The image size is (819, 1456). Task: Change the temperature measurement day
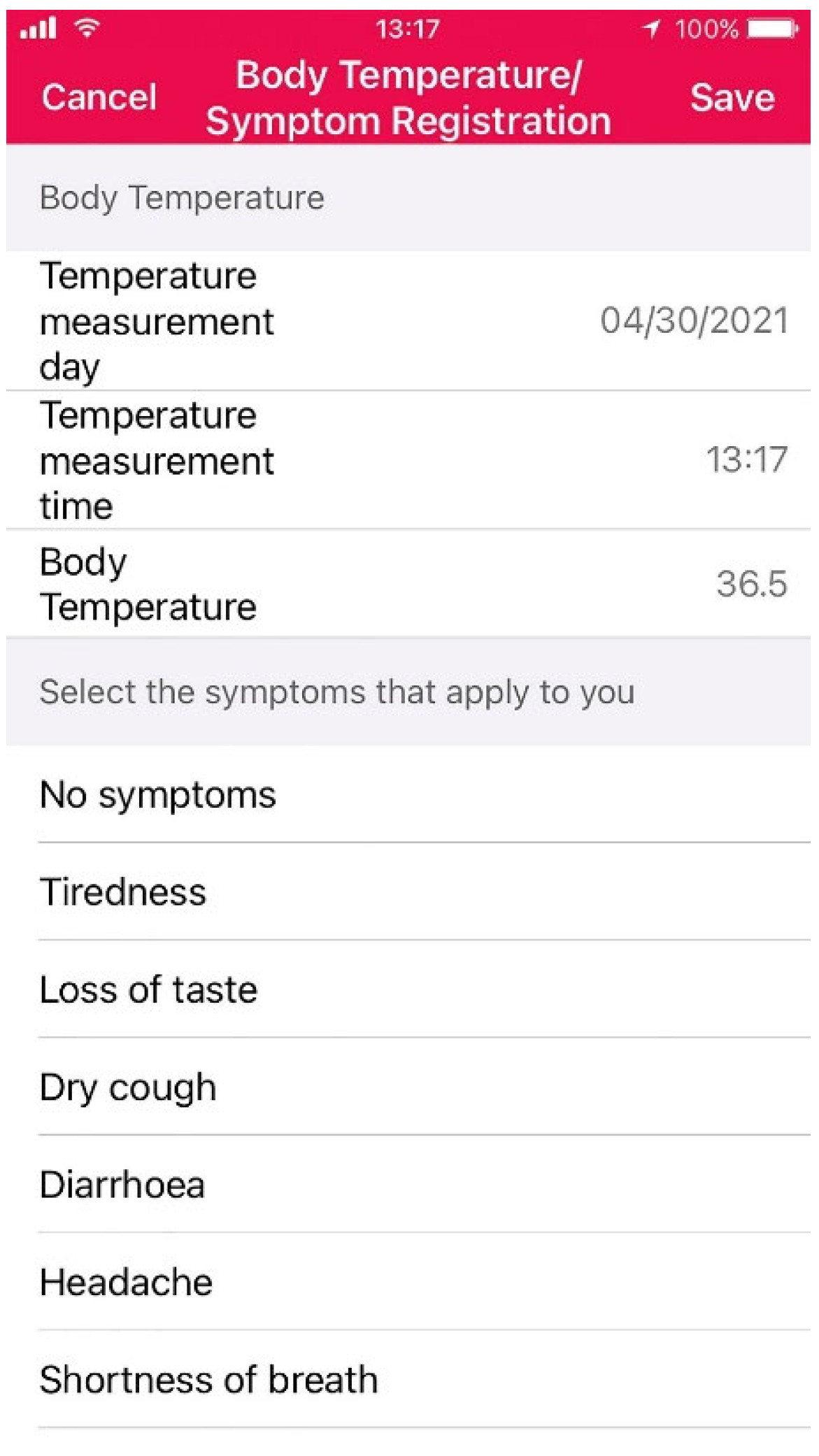tap(694, 321)
